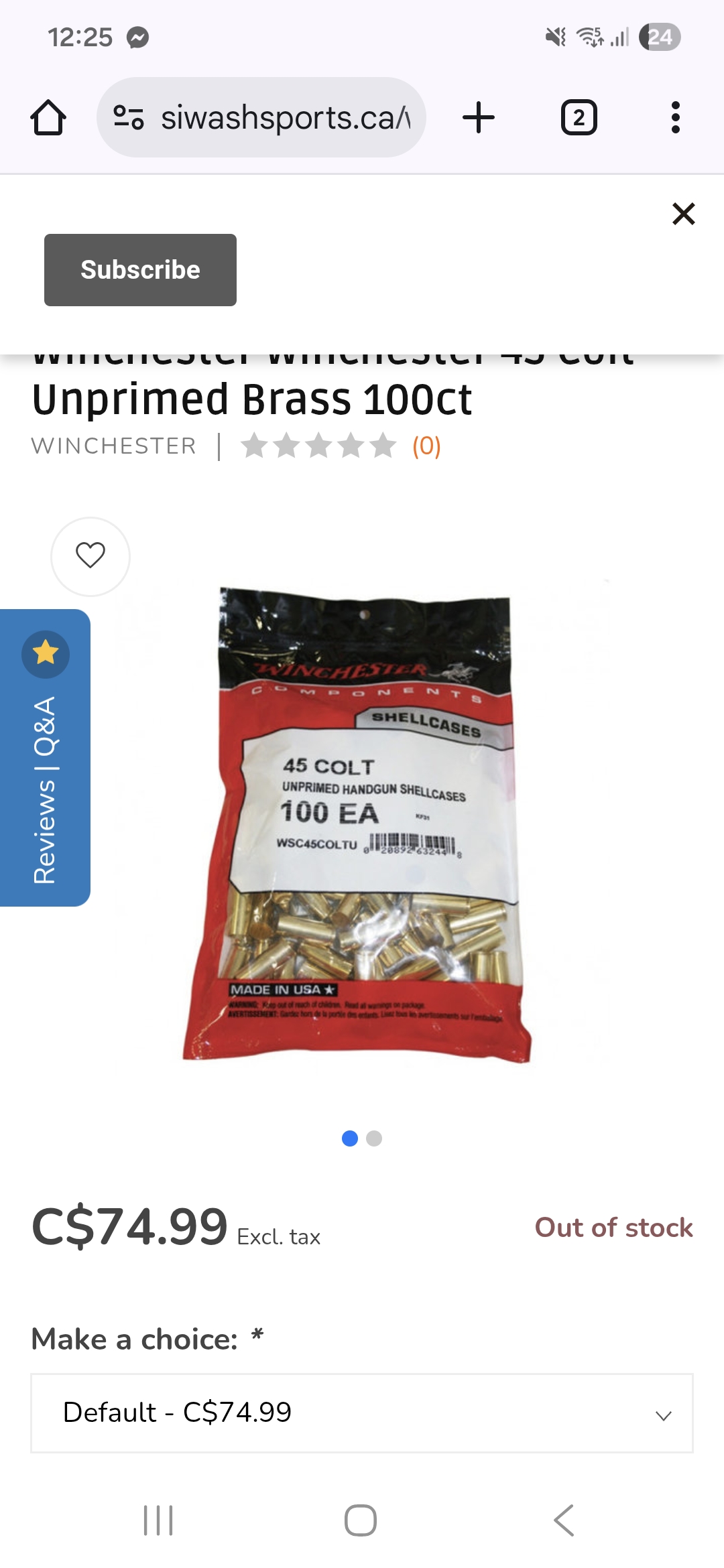Open a new browser tab

click(x=479, y=118)
